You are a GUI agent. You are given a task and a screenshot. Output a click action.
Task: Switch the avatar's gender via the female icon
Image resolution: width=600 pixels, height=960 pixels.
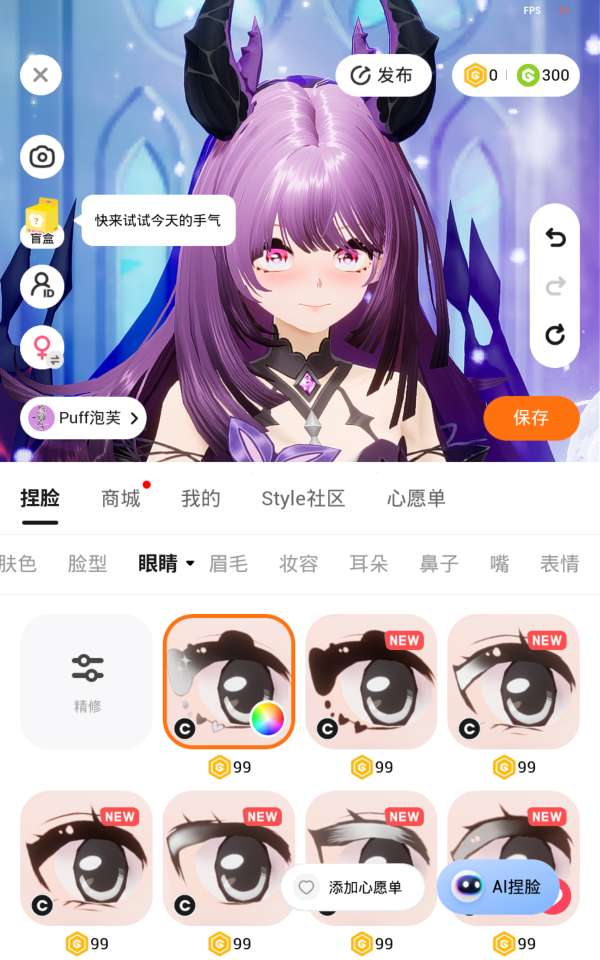pos(42,347)
